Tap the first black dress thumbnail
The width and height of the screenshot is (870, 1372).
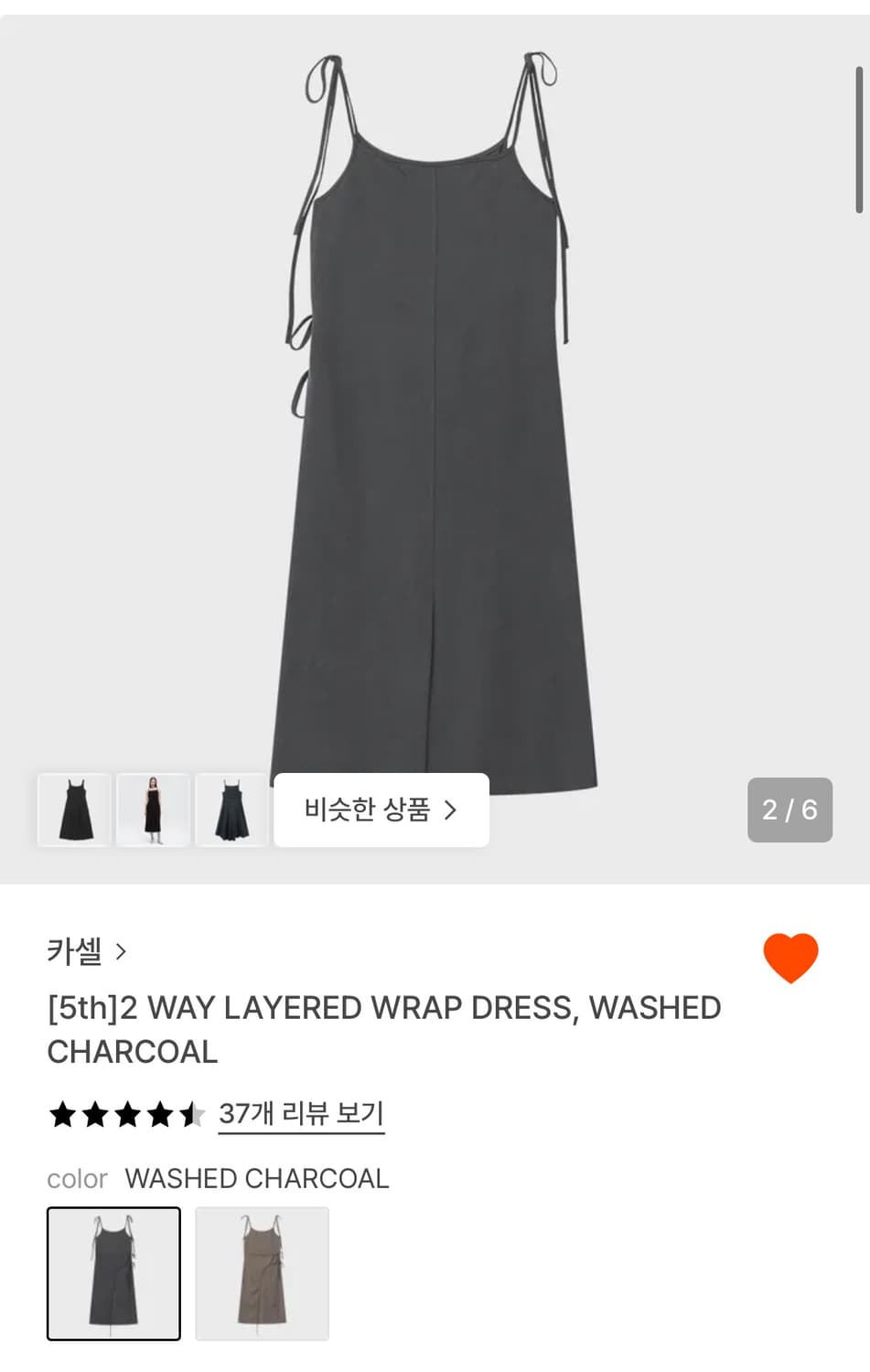(73, 809)
